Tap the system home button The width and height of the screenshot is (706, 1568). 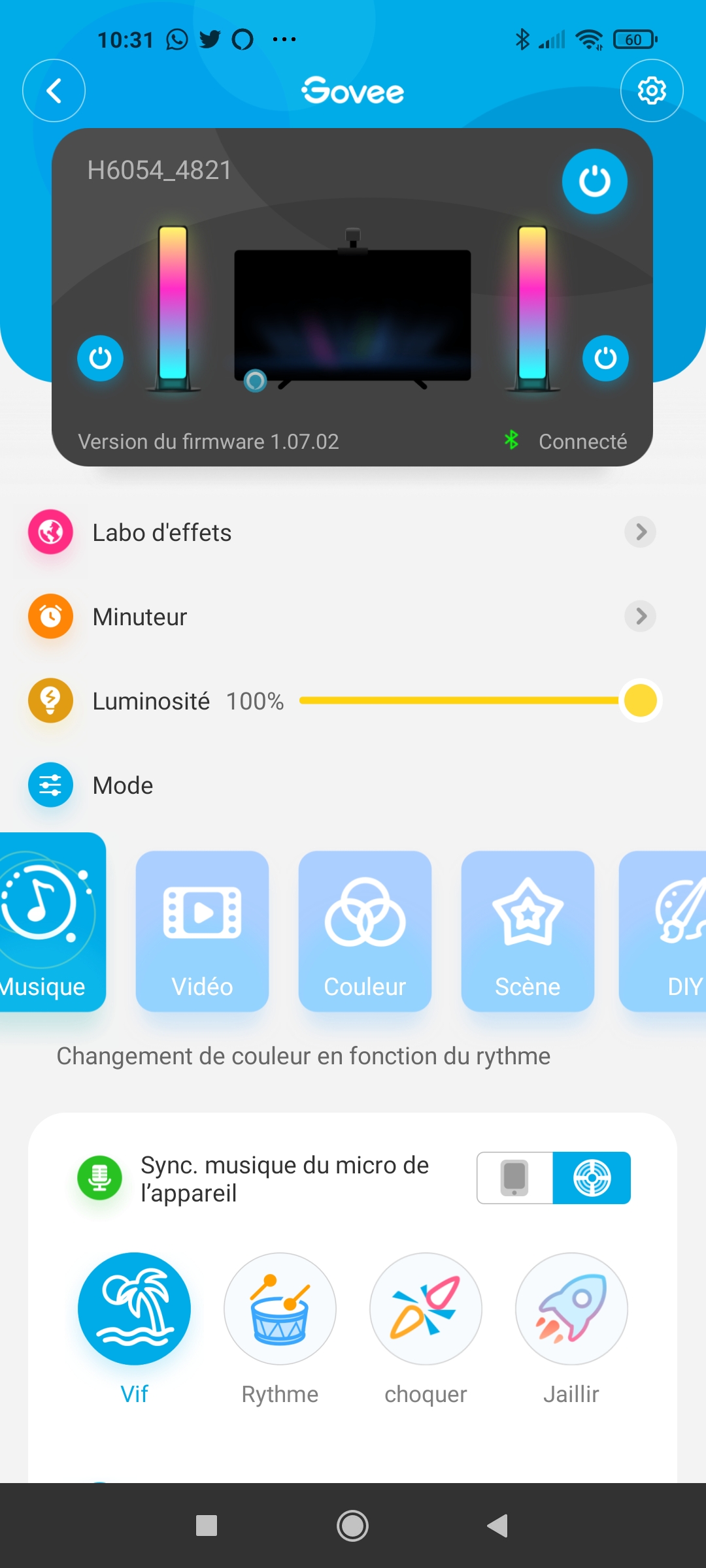pyautogui.click(x=352, y=1526)
